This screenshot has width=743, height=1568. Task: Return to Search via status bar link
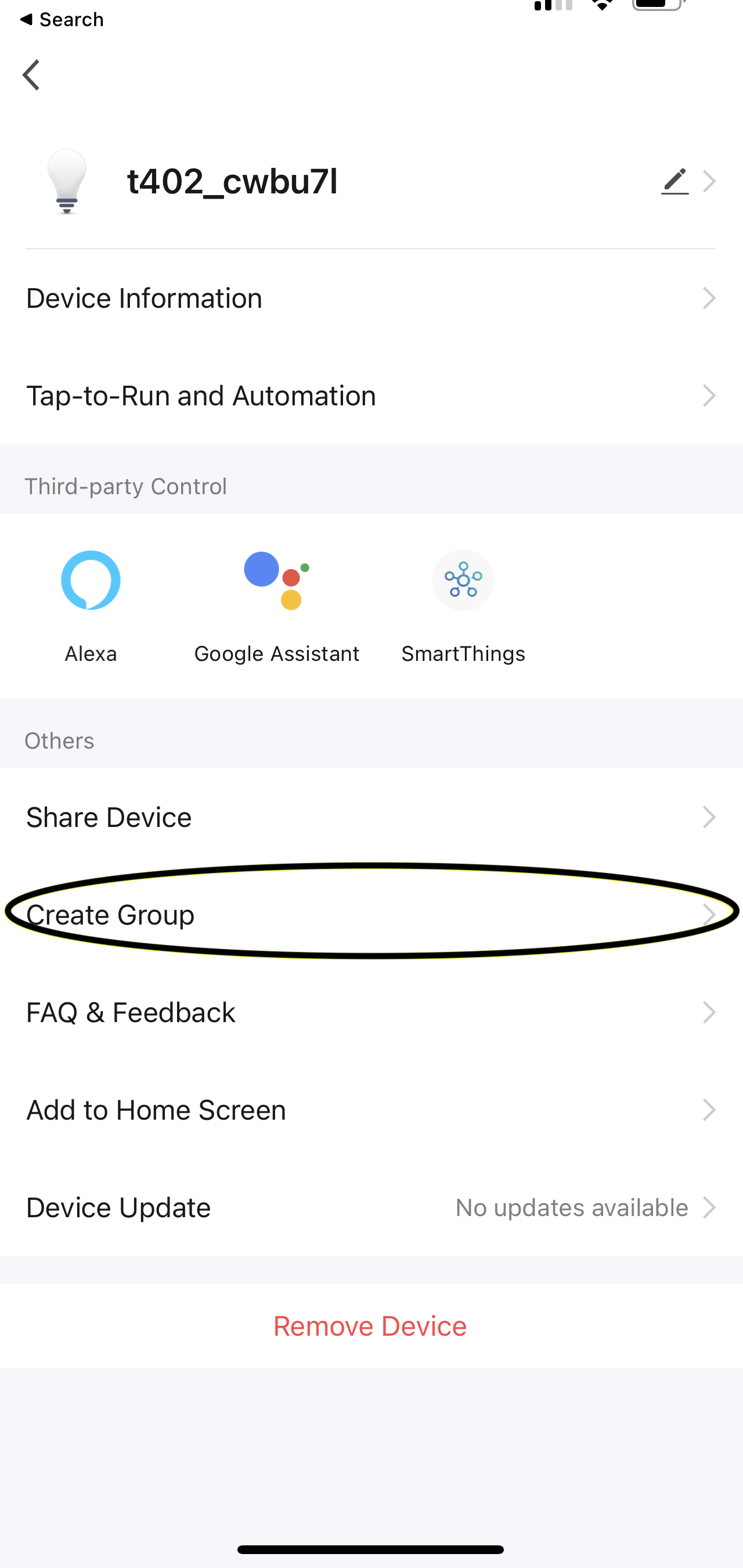62,20
